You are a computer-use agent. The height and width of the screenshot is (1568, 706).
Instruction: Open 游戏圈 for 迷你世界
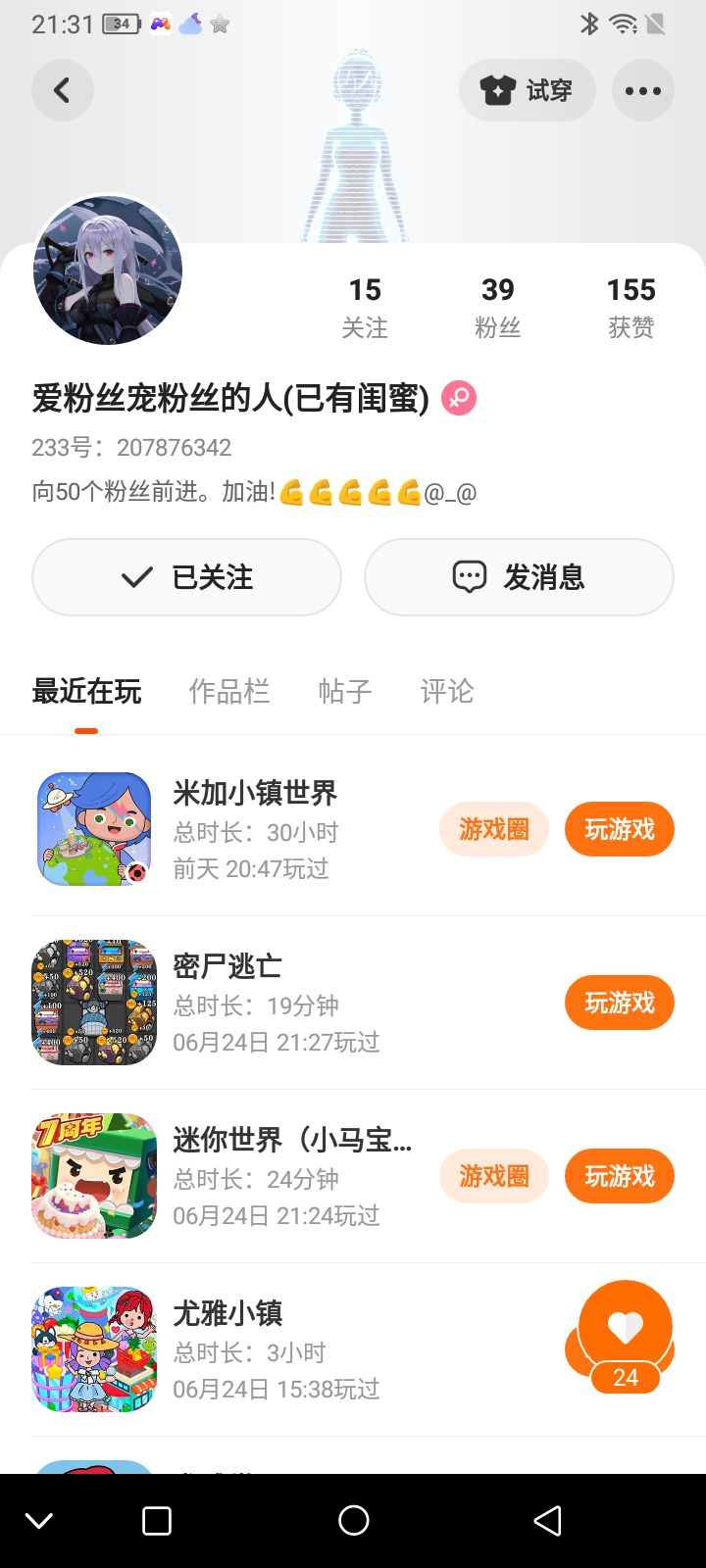[x=493, y=1176]
